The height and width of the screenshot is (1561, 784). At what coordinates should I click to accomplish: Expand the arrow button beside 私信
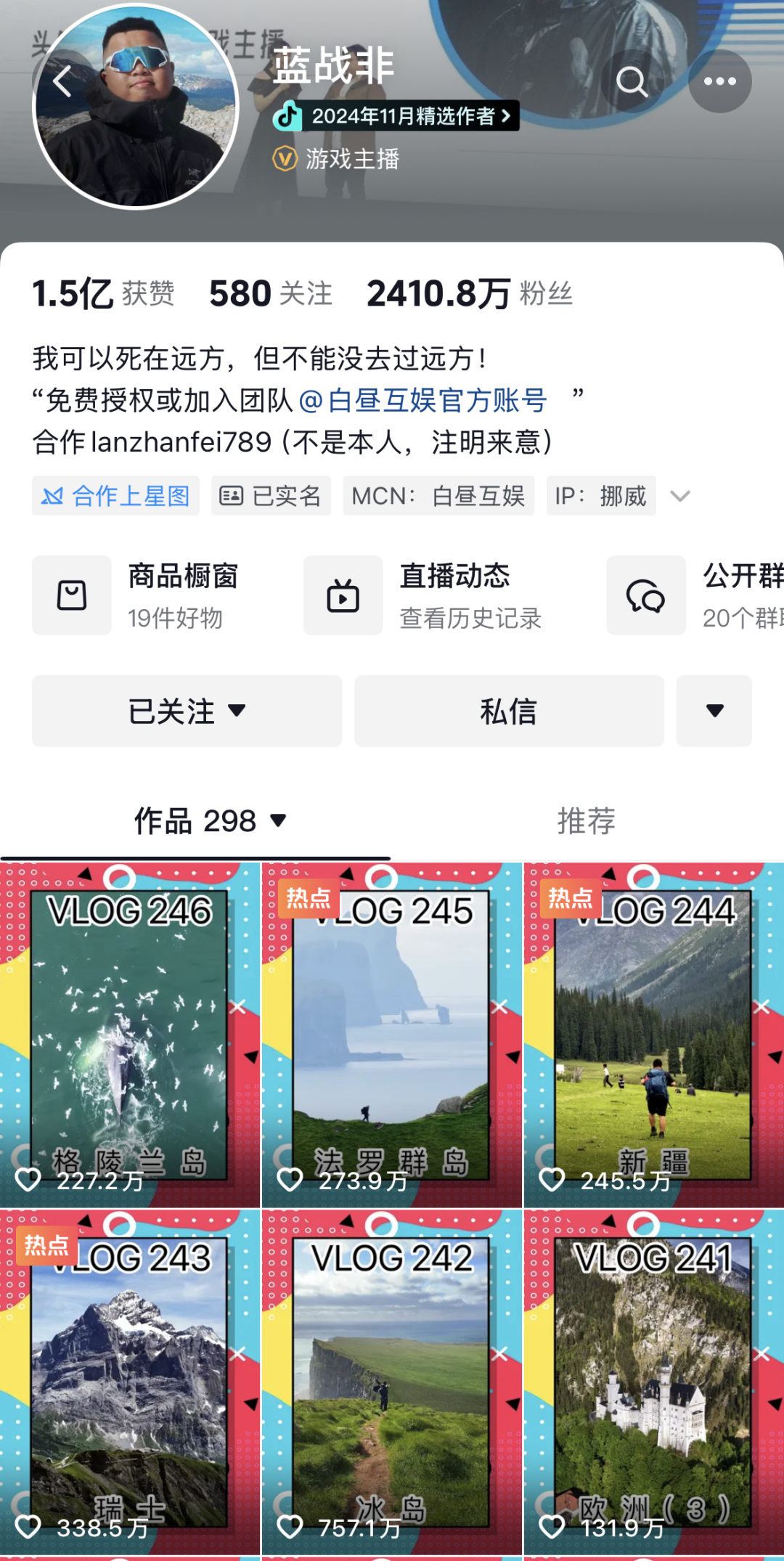click(714, 711)
